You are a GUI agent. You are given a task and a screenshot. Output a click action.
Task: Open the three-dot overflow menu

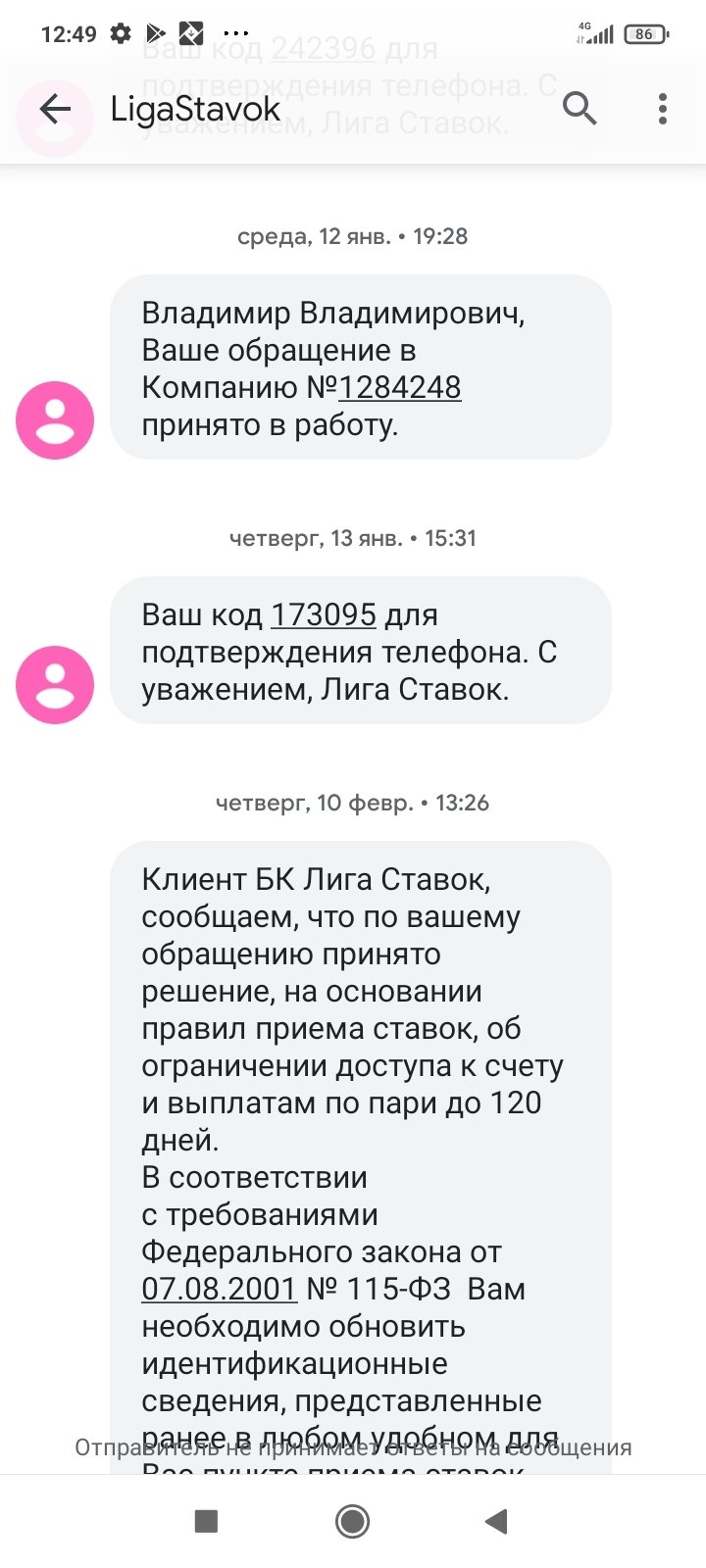663,109
